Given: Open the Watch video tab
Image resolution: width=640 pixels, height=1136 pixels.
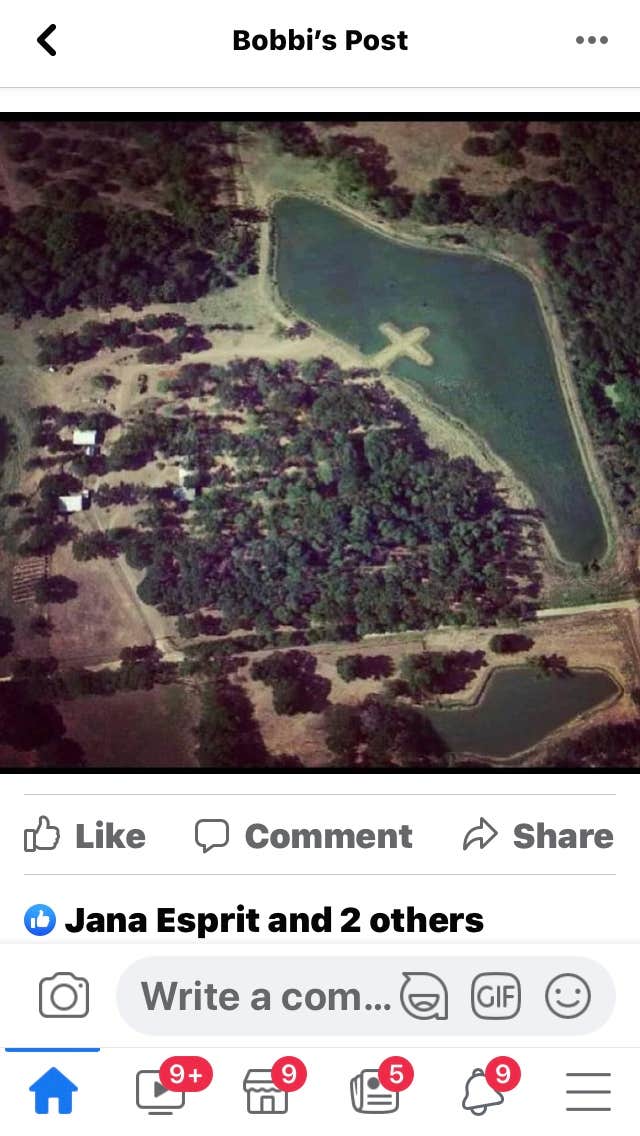Looking at the screenshot, I should point(161,1091).
